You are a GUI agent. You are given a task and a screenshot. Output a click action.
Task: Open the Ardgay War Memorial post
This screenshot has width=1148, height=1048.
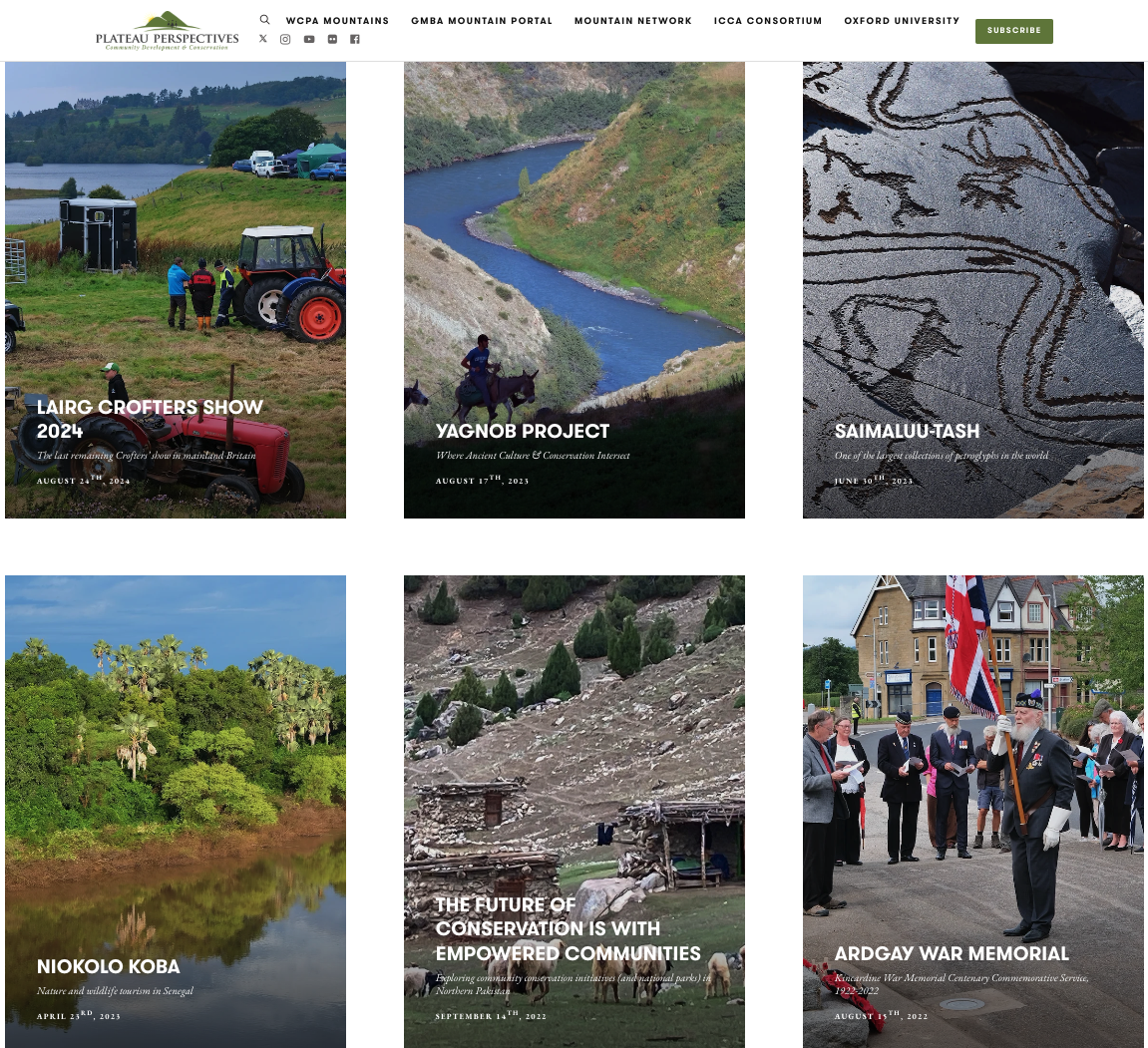[952, 954]
